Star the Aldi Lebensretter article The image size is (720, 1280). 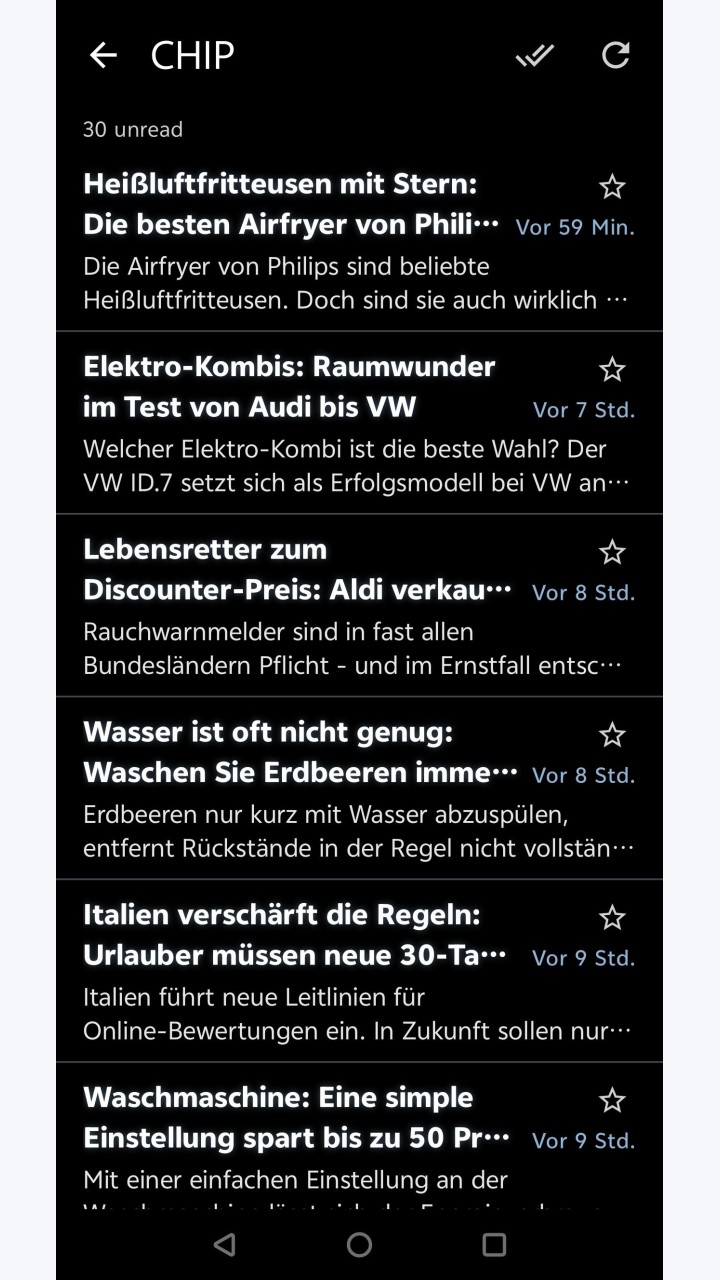612,552
